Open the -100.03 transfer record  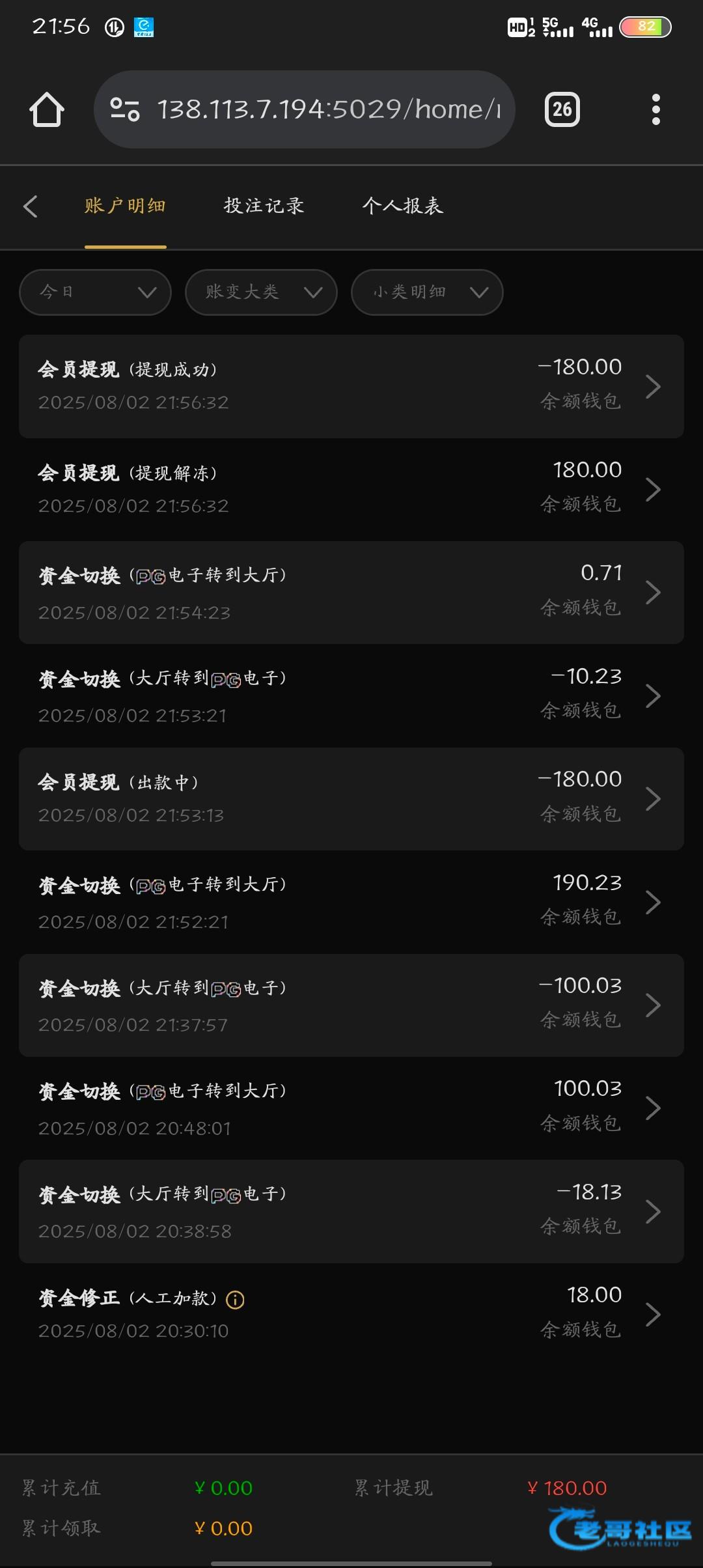[351, 1005]
